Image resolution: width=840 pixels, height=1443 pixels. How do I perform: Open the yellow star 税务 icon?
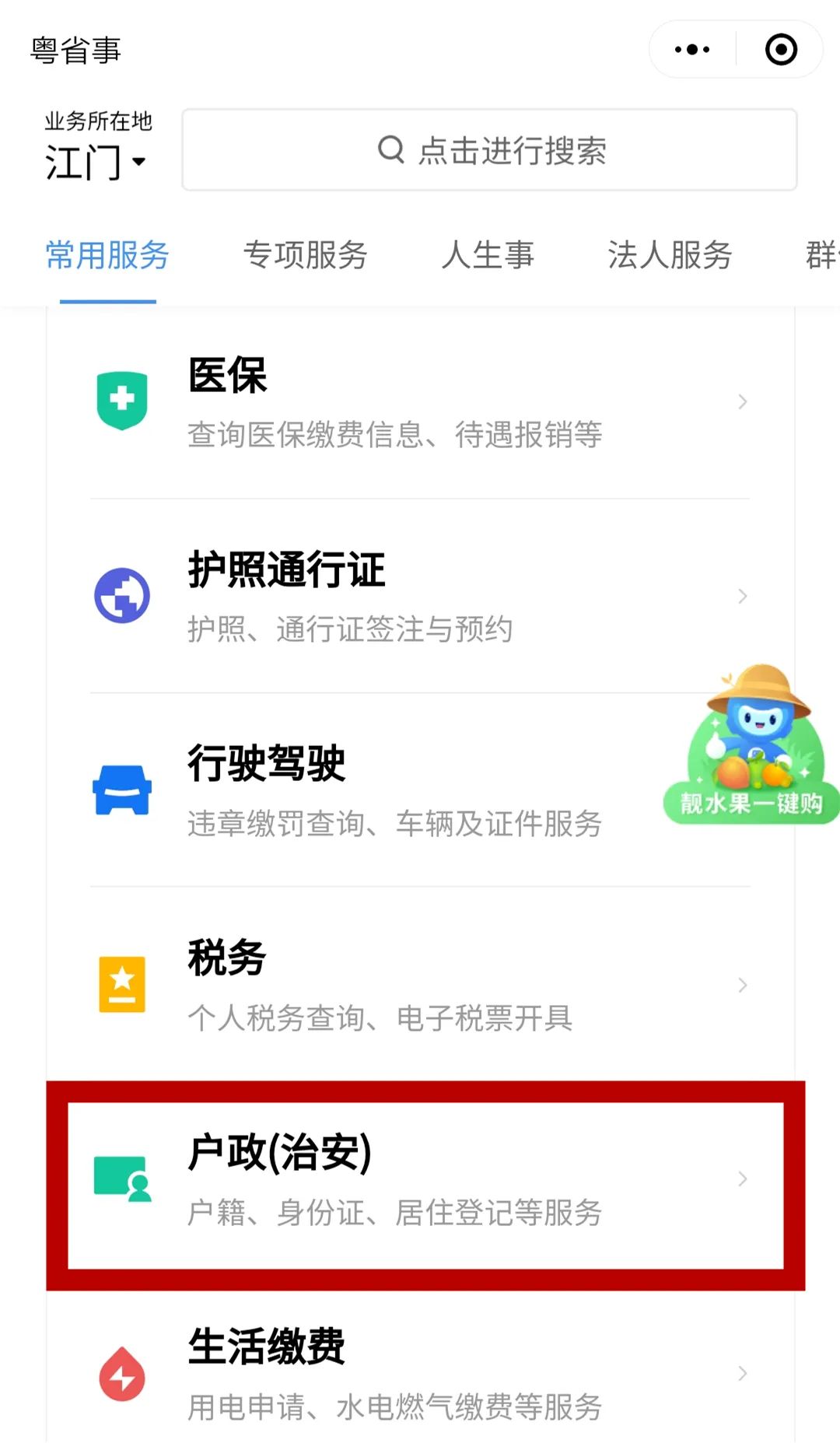point(121,984)
